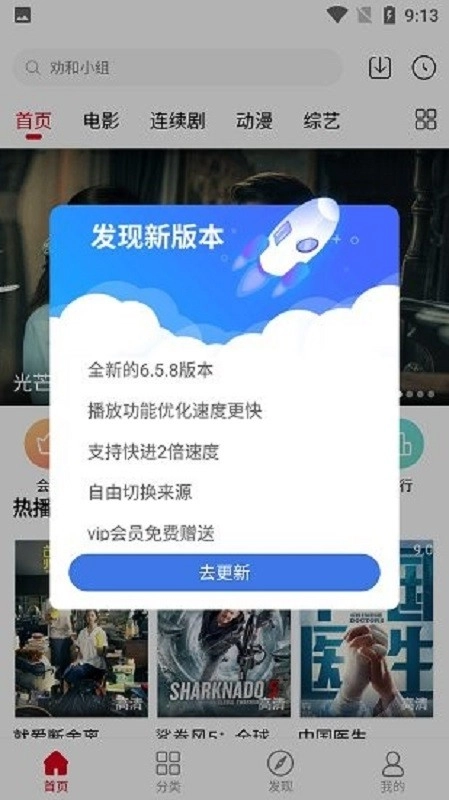Switch to 发现 in bottom navigation
This screenshot has height=800, width=449.
coord(281,771)
